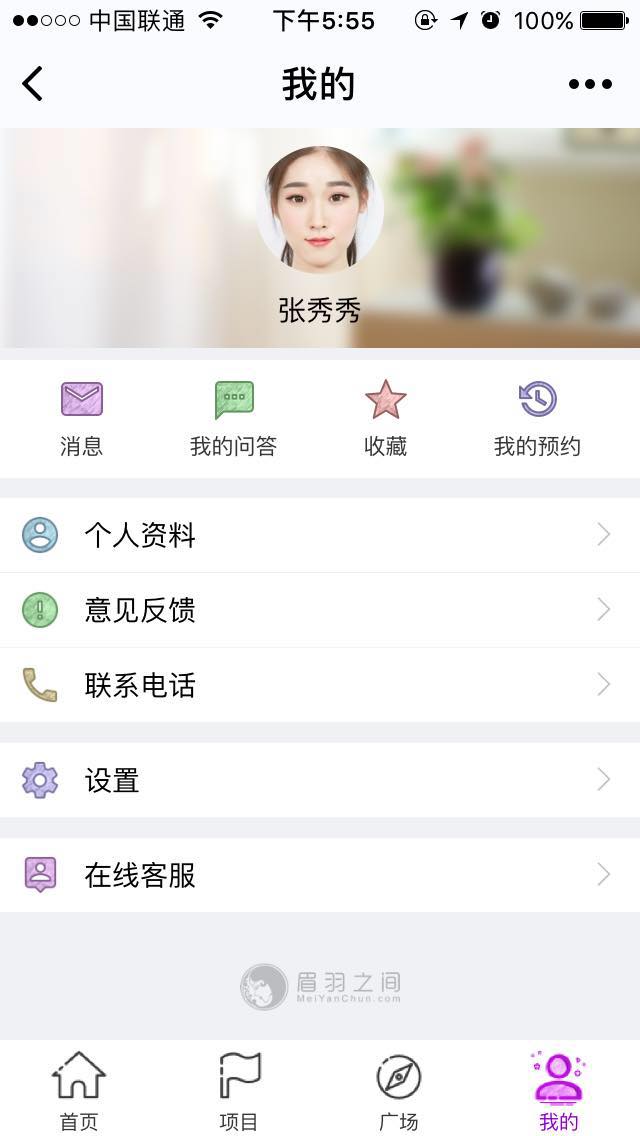Tap the profile avatar of 张秀秀

click(320, 209)
